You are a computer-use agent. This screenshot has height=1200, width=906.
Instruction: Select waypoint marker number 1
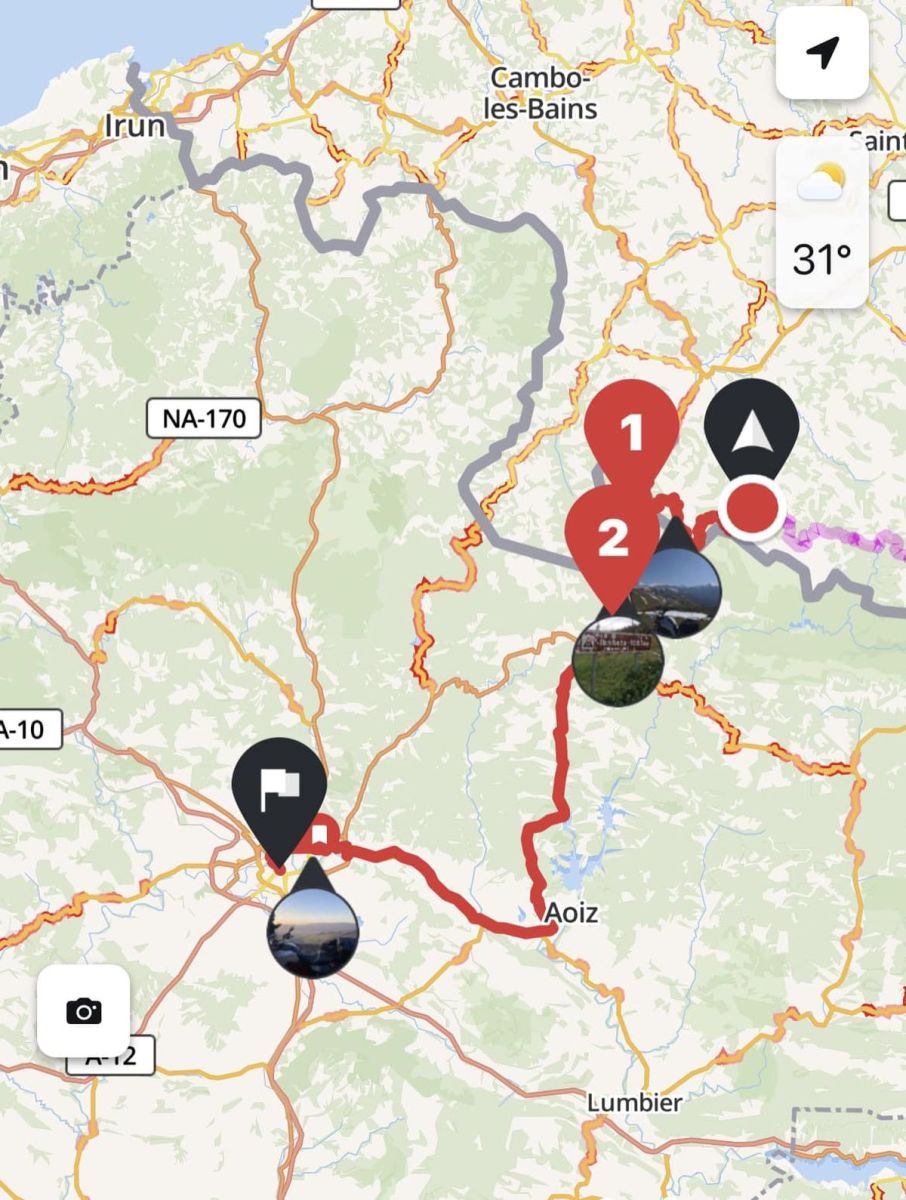(x=631, y=431)
